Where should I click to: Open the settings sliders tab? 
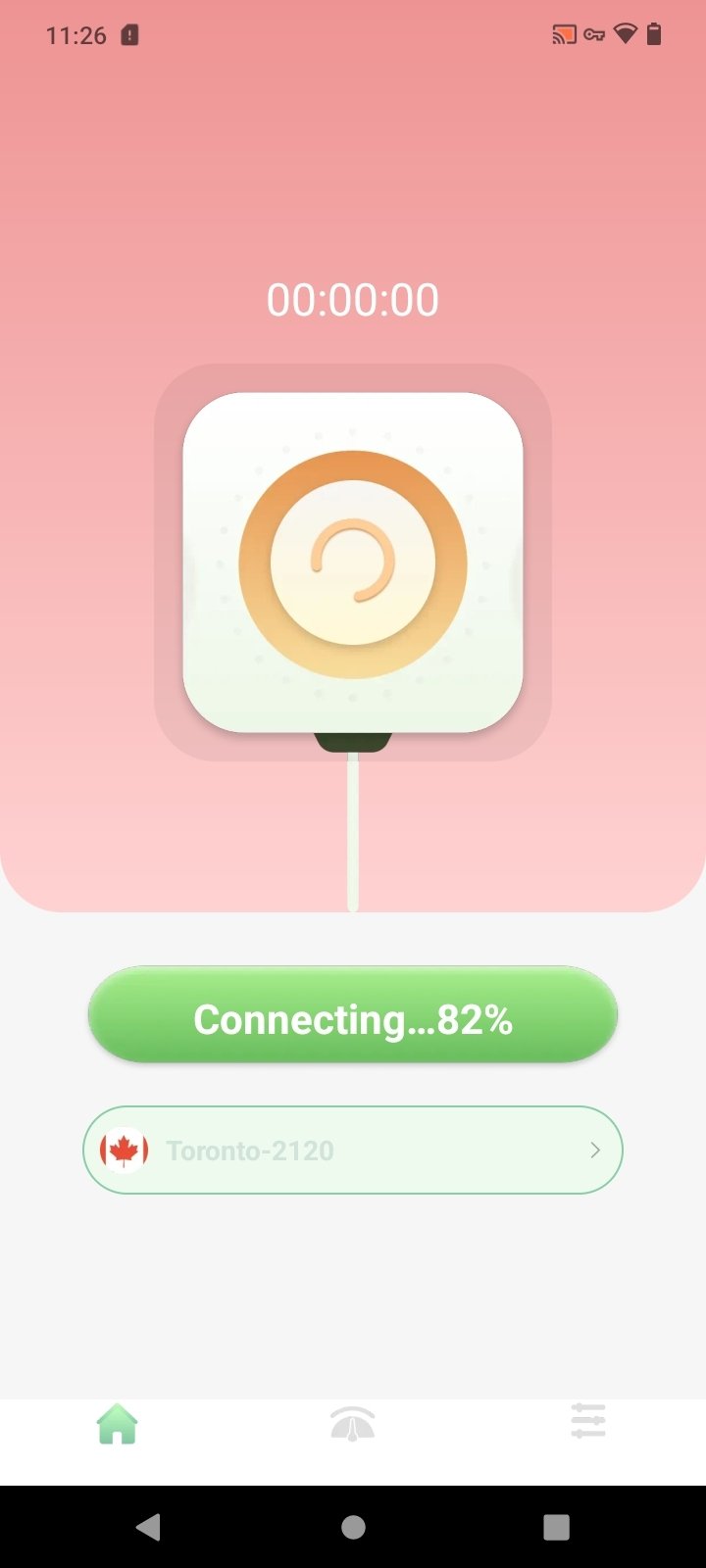click(x=588, y=1421)
